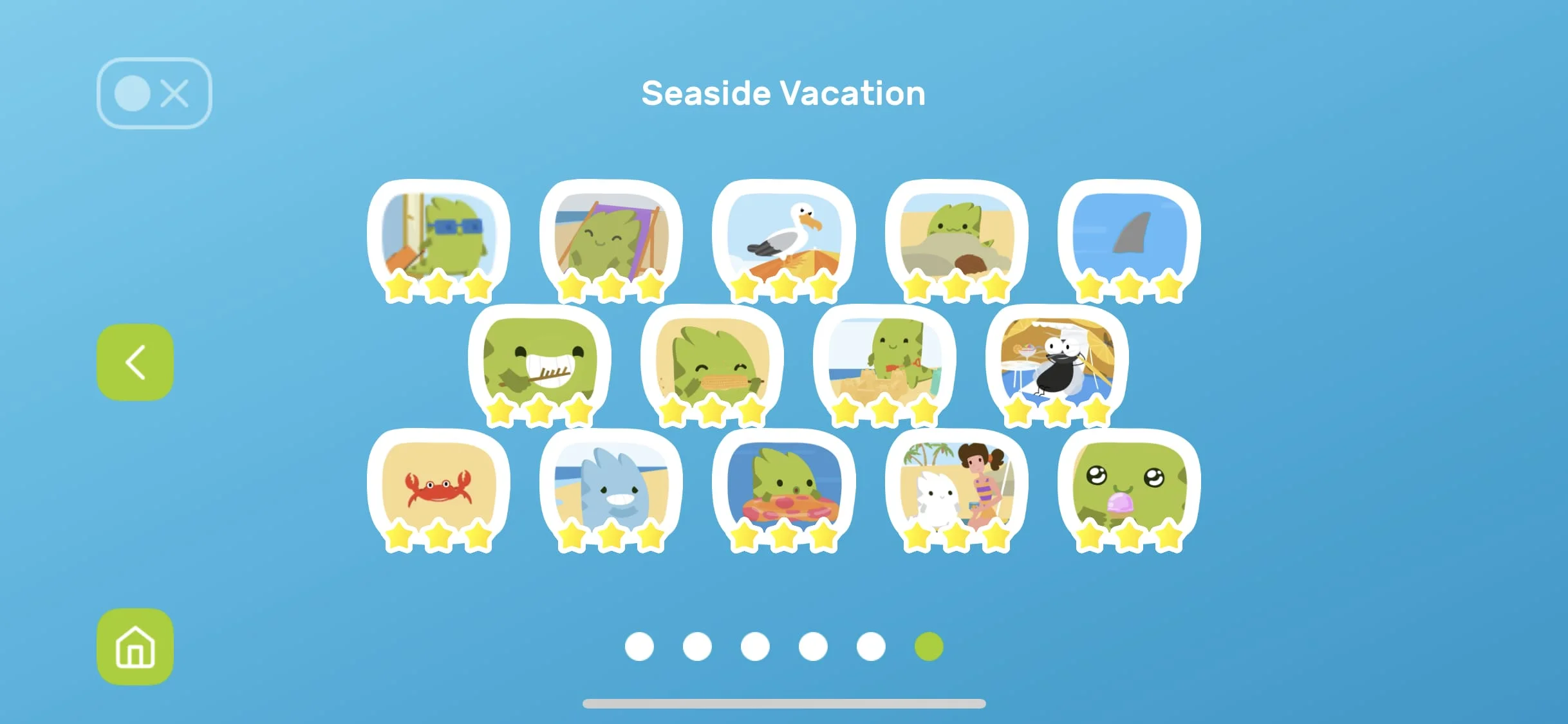Jump to the first page dot
Screen dimensions: 1568x724
[639, 646]
